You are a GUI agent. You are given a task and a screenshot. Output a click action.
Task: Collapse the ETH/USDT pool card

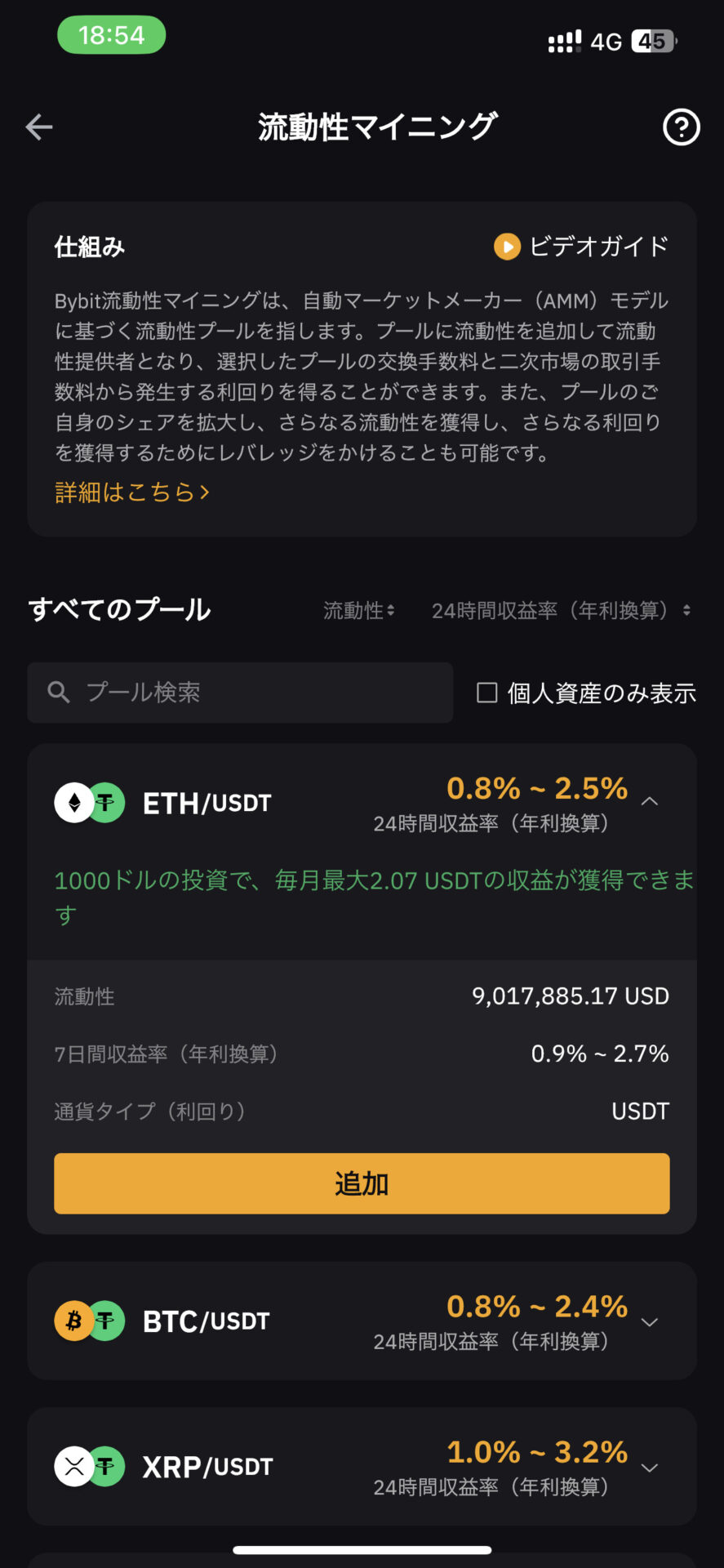(650, 802)
